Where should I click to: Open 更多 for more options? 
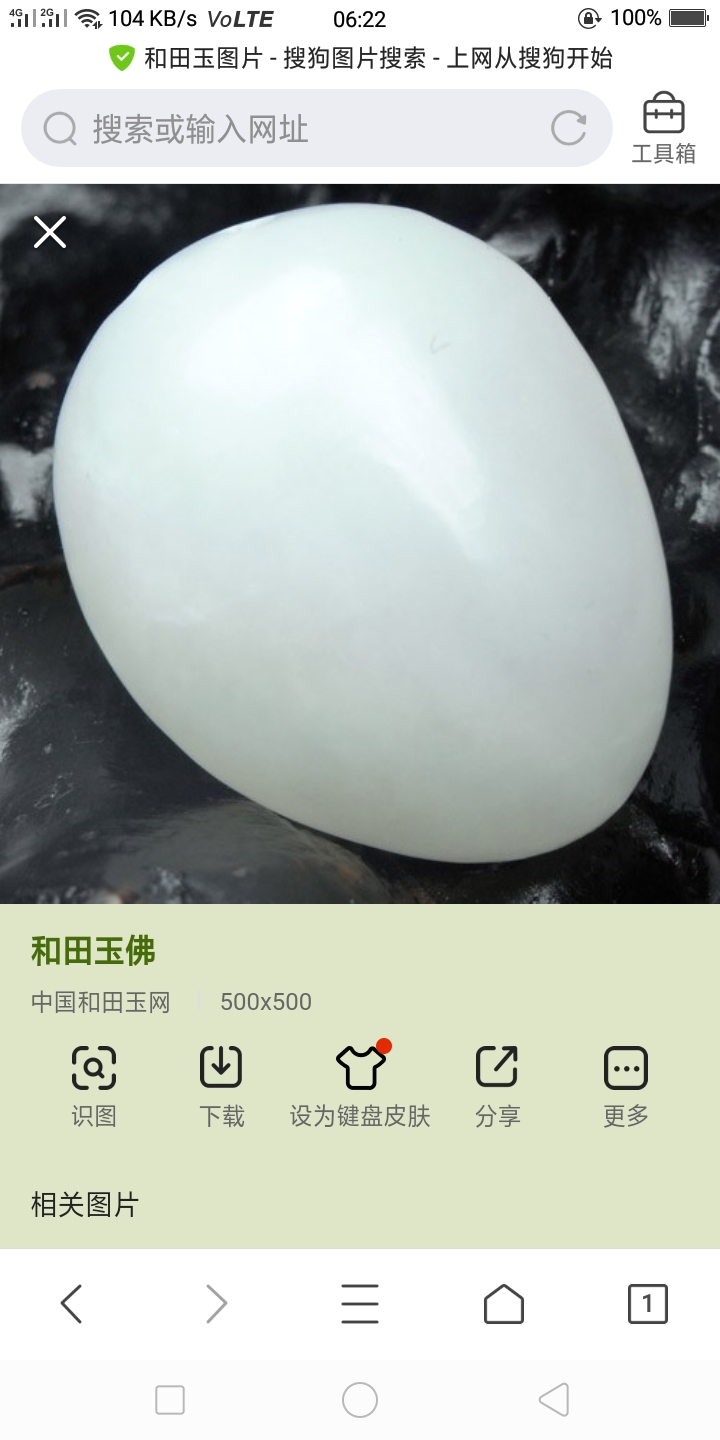[626, 1087]
